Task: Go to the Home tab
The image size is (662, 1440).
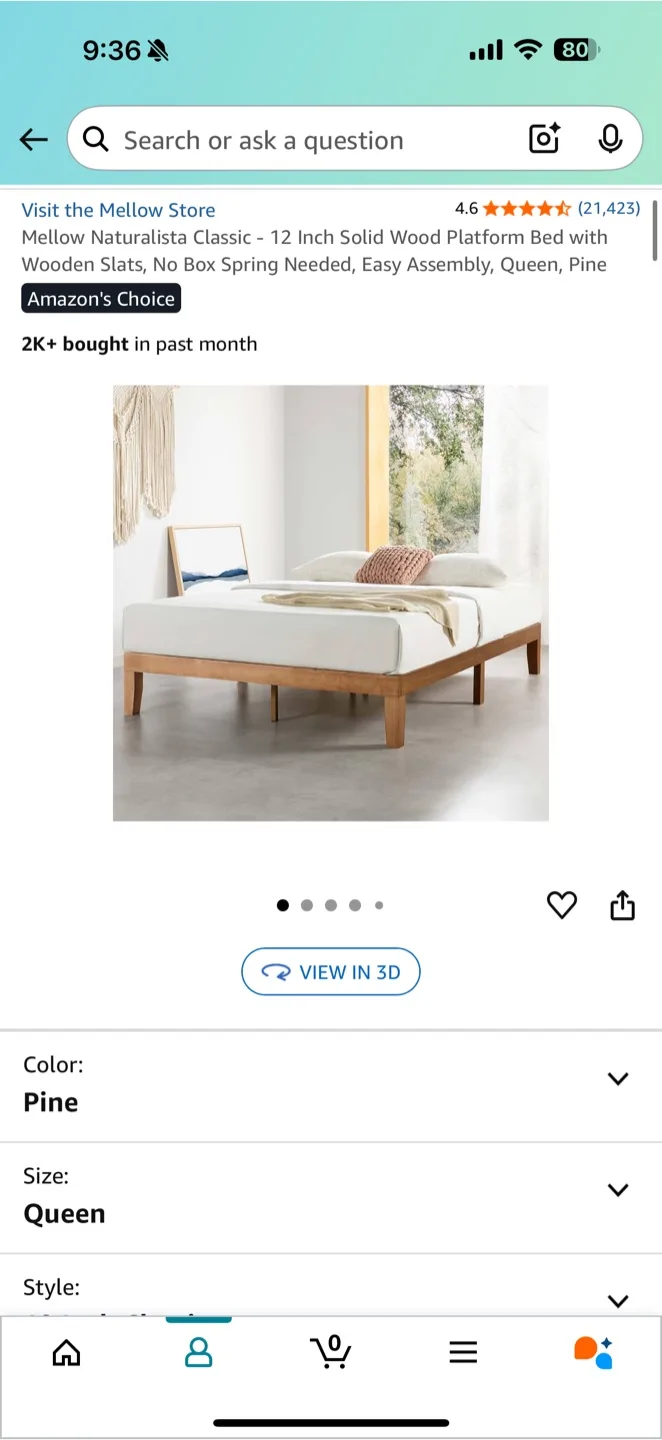Action: coord(66,1354)
